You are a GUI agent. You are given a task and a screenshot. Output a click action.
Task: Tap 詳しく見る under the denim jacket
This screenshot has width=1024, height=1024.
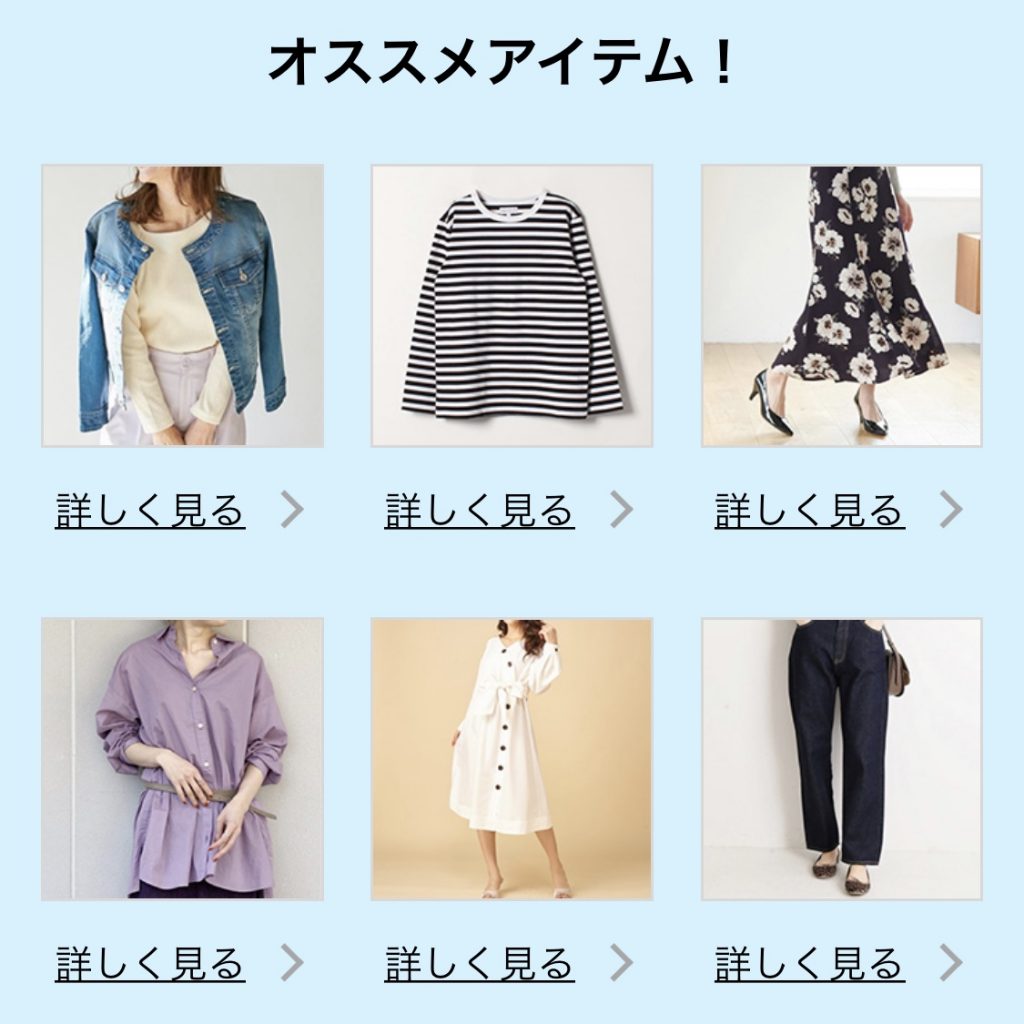[x=150, y=511]
